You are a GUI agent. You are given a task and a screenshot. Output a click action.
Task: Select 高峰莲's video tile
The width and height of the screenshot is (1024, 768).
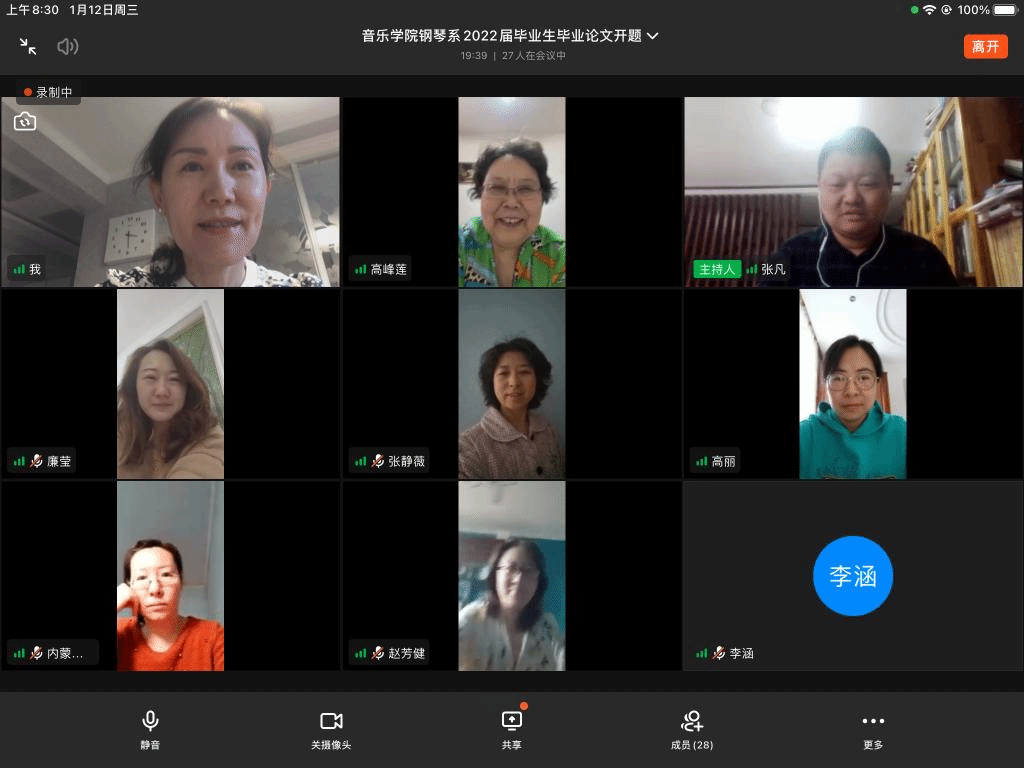(512, 192)
